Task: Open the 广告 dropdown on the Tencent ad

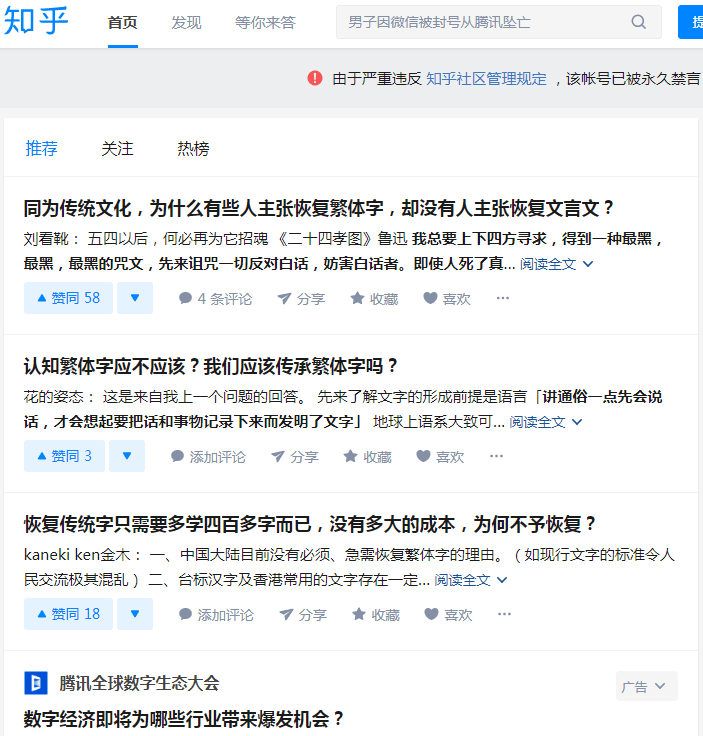Action: pos(646,686)
